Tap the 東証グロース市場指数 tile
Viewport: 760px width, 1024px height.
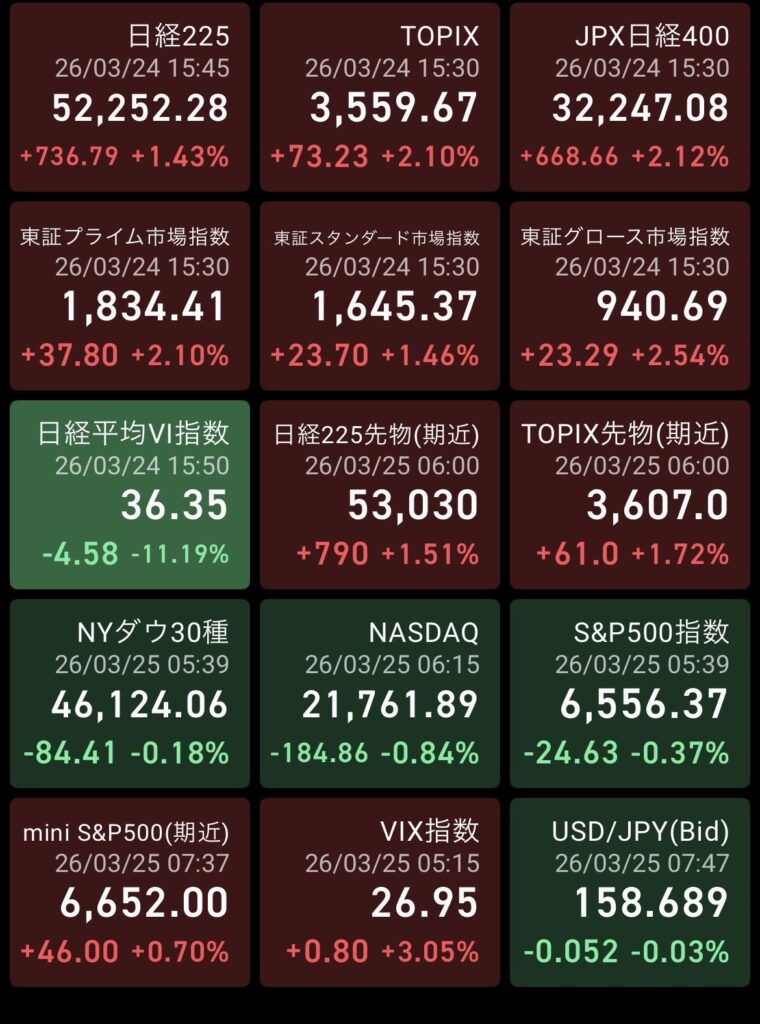point(629,296)
